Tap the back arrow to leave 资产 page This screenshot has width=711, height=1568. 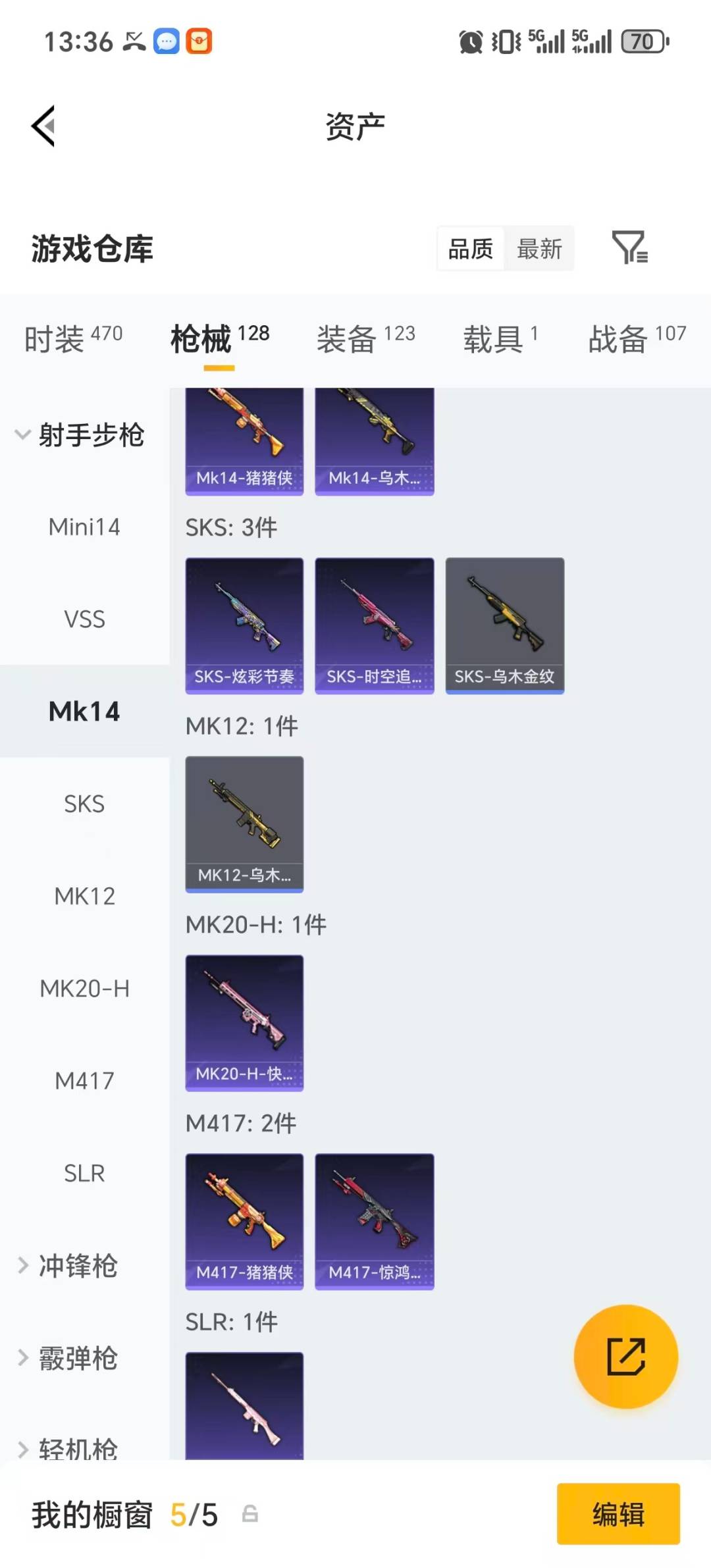click(42, 126)
